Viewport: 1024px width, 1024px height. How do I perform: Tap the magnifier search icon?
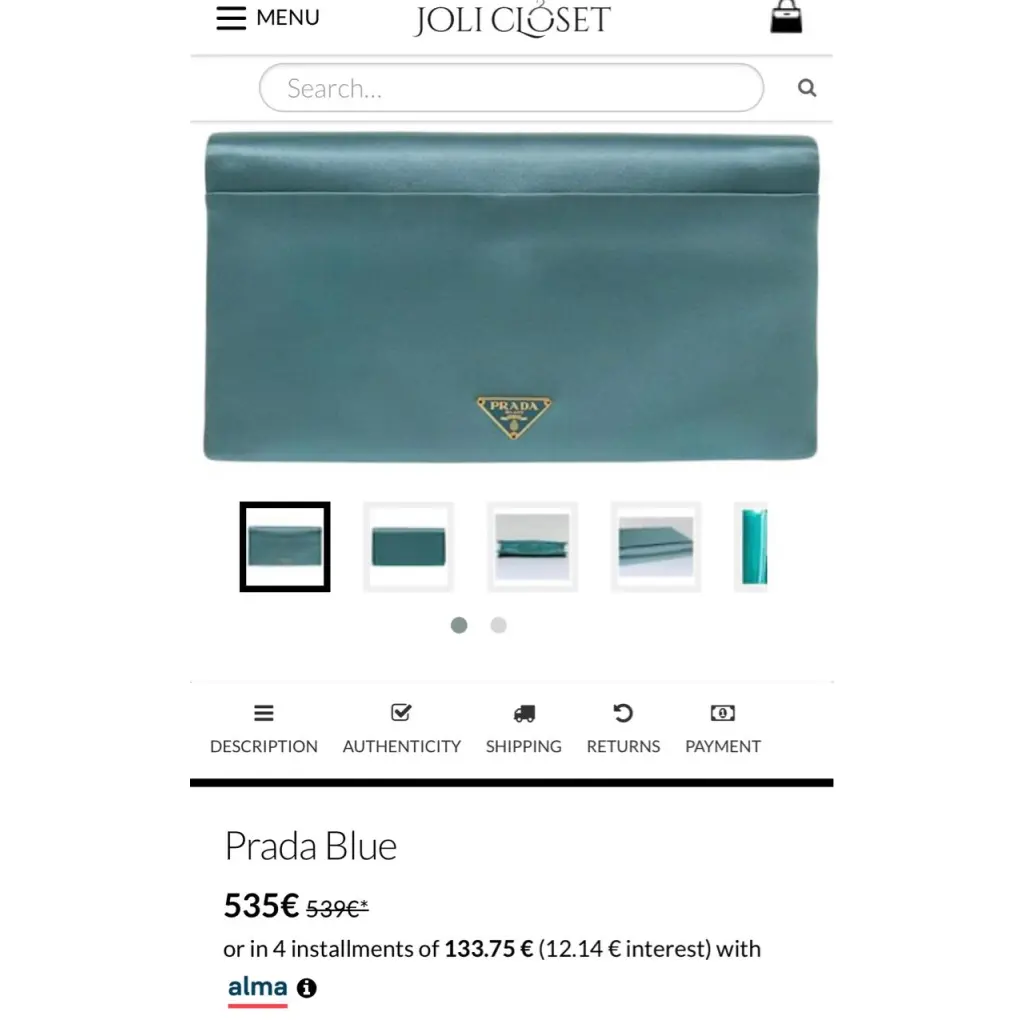(807, 88)
